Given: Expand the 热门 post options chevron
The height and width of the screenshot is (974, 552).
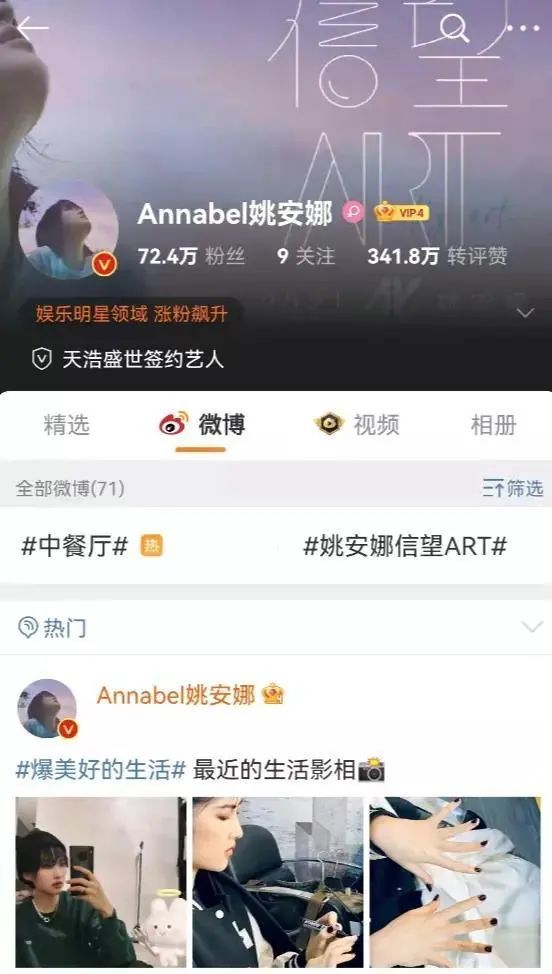Looking at the screenshot, I should point(532,626).
